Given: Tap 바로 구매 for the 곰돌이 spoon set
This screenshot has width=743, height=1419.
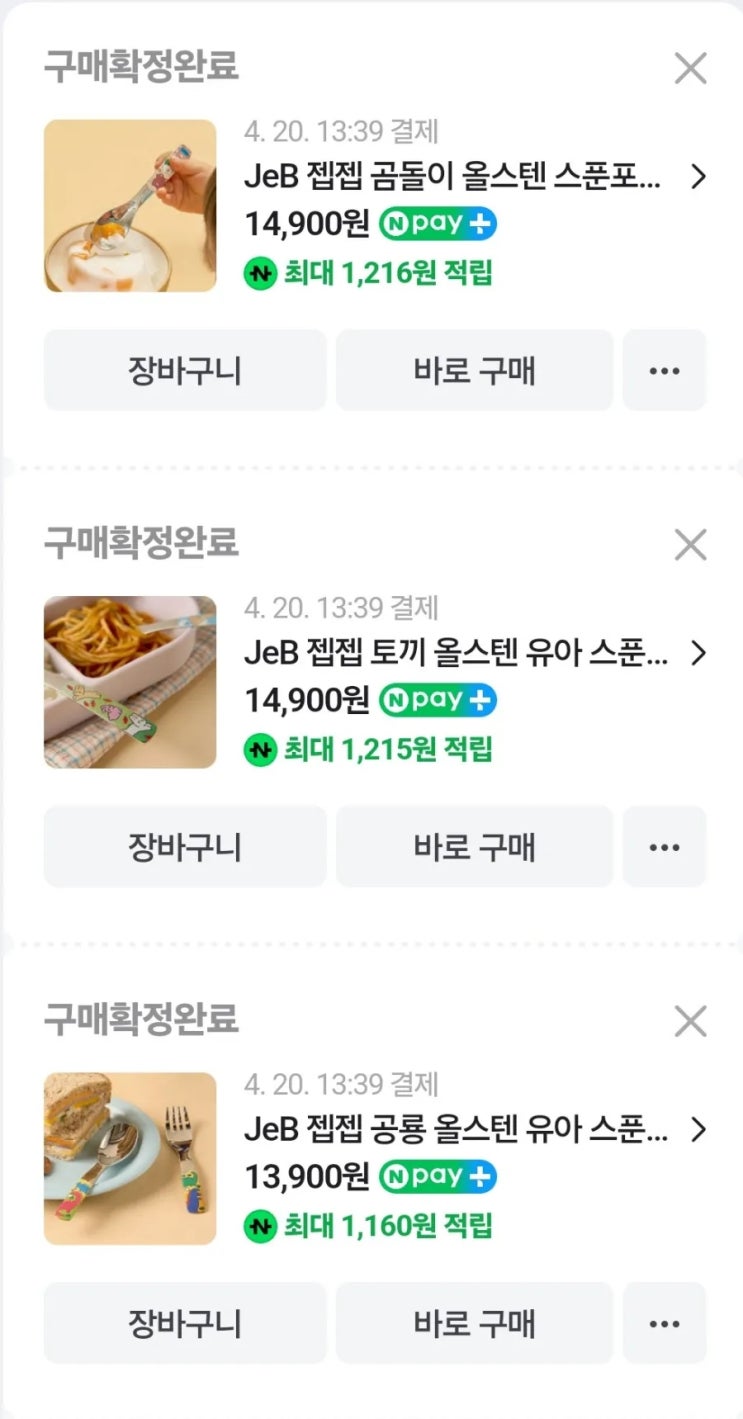Looking at the screenshot, I should (474, 370).
